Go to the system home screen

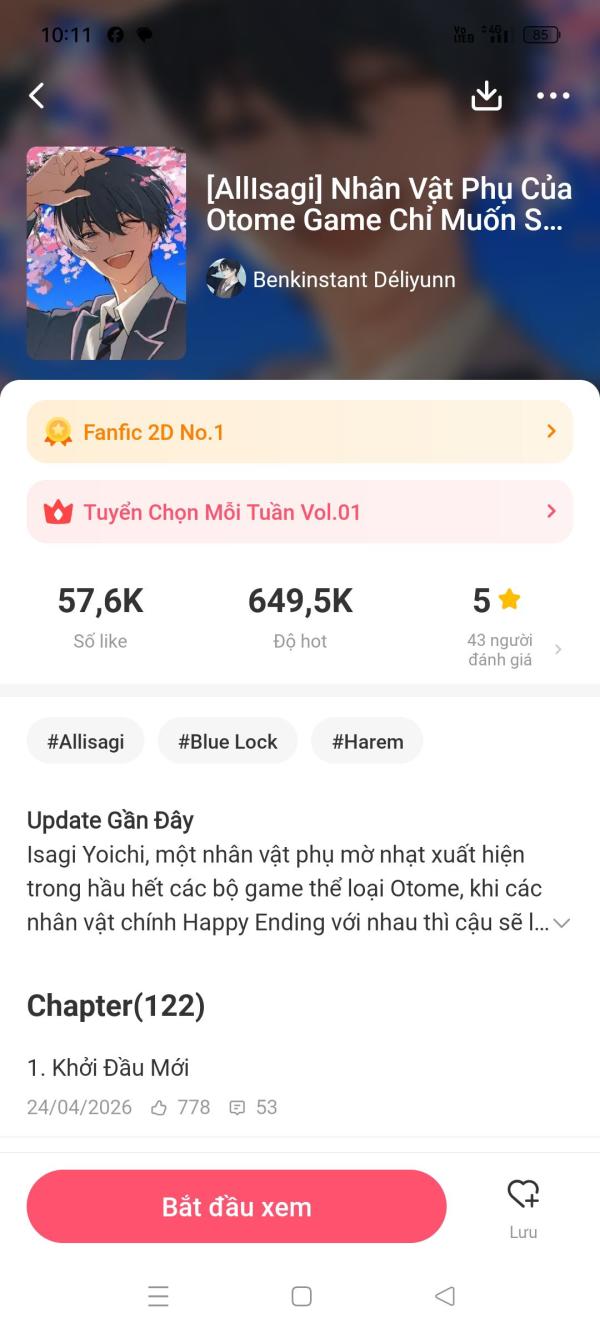tap(301, 1296)
